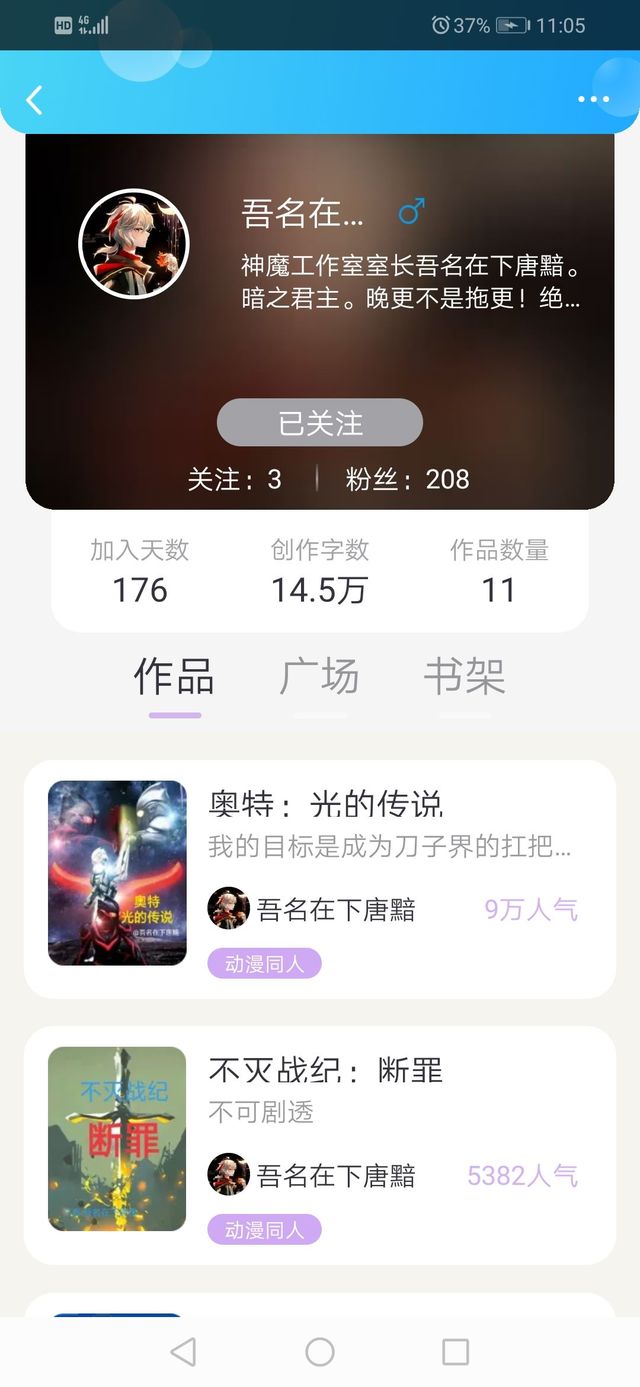Tap the 动漫同人 tag under 不灭战纪：断罪
This screenshot has width=640, height=1387.
(264, 1229)
